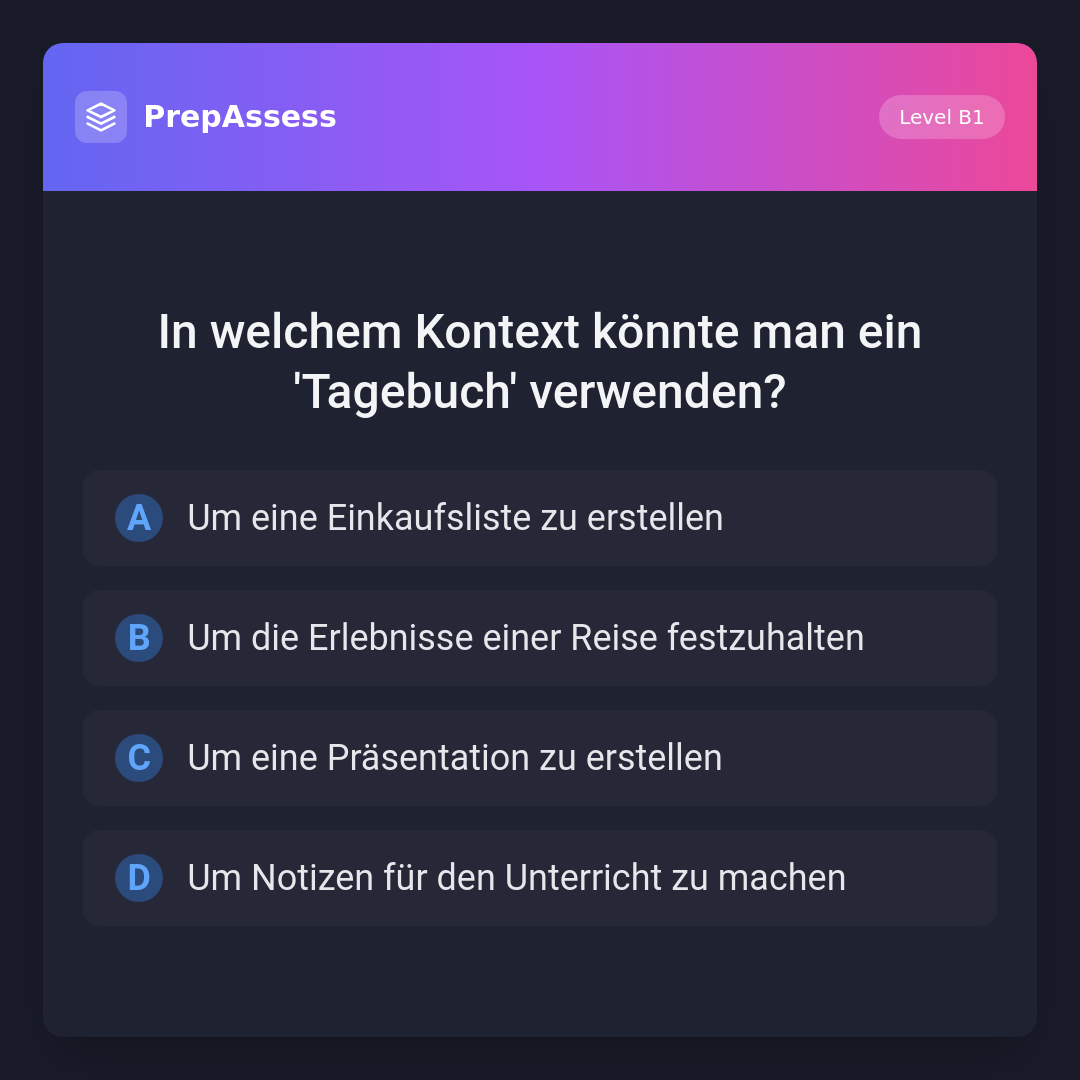Viewport: 1080px width, 1080px height.
Task: Choose option B, Erlebnisse einer Reise festzuhalten
Action: (x=540, y=638)
